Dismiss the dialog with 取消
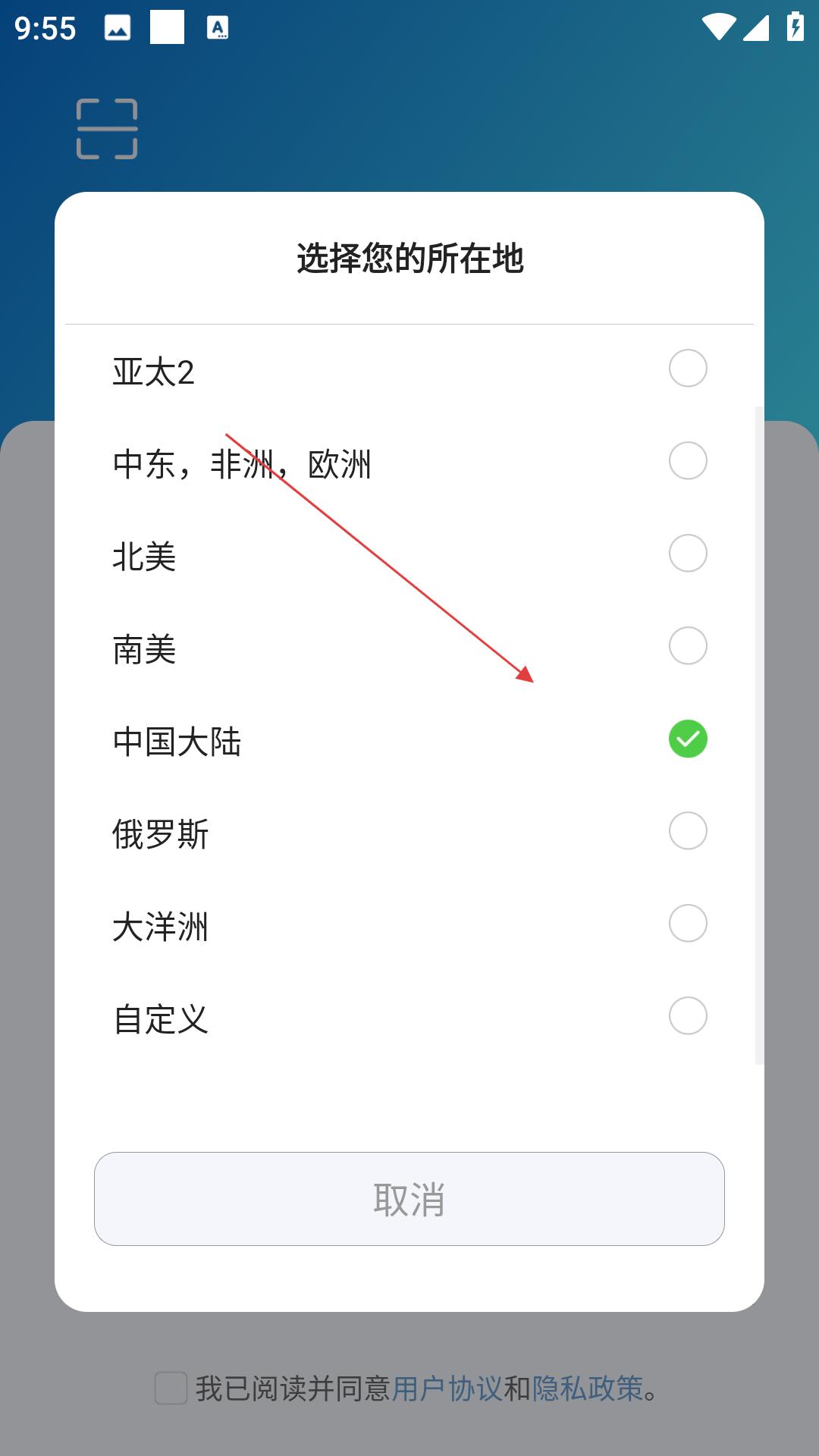Image resolution: width=819 pixels, height=1456 pixels. 409,1199
